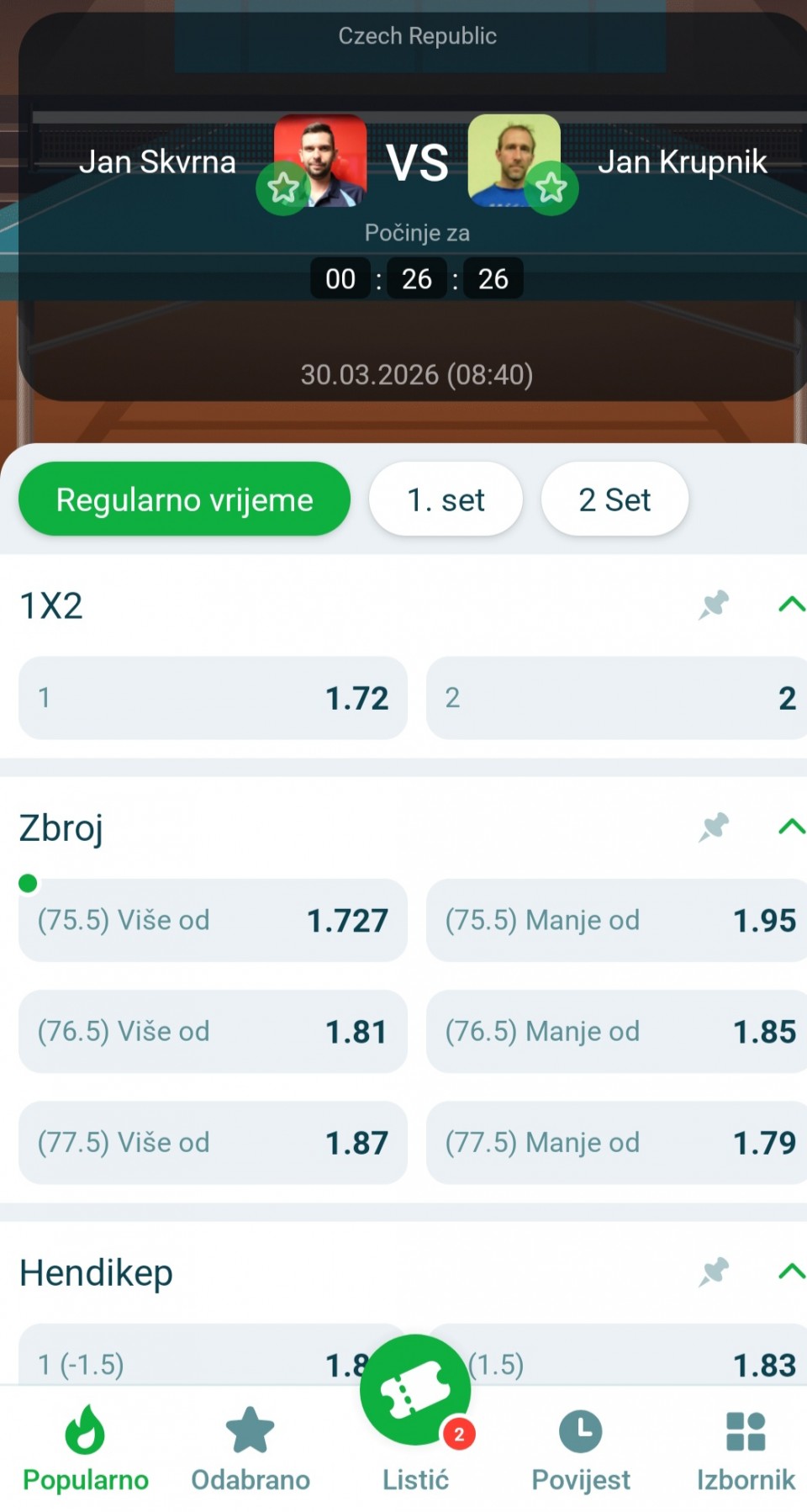Pin the Hendikep market

(714, 1272)
